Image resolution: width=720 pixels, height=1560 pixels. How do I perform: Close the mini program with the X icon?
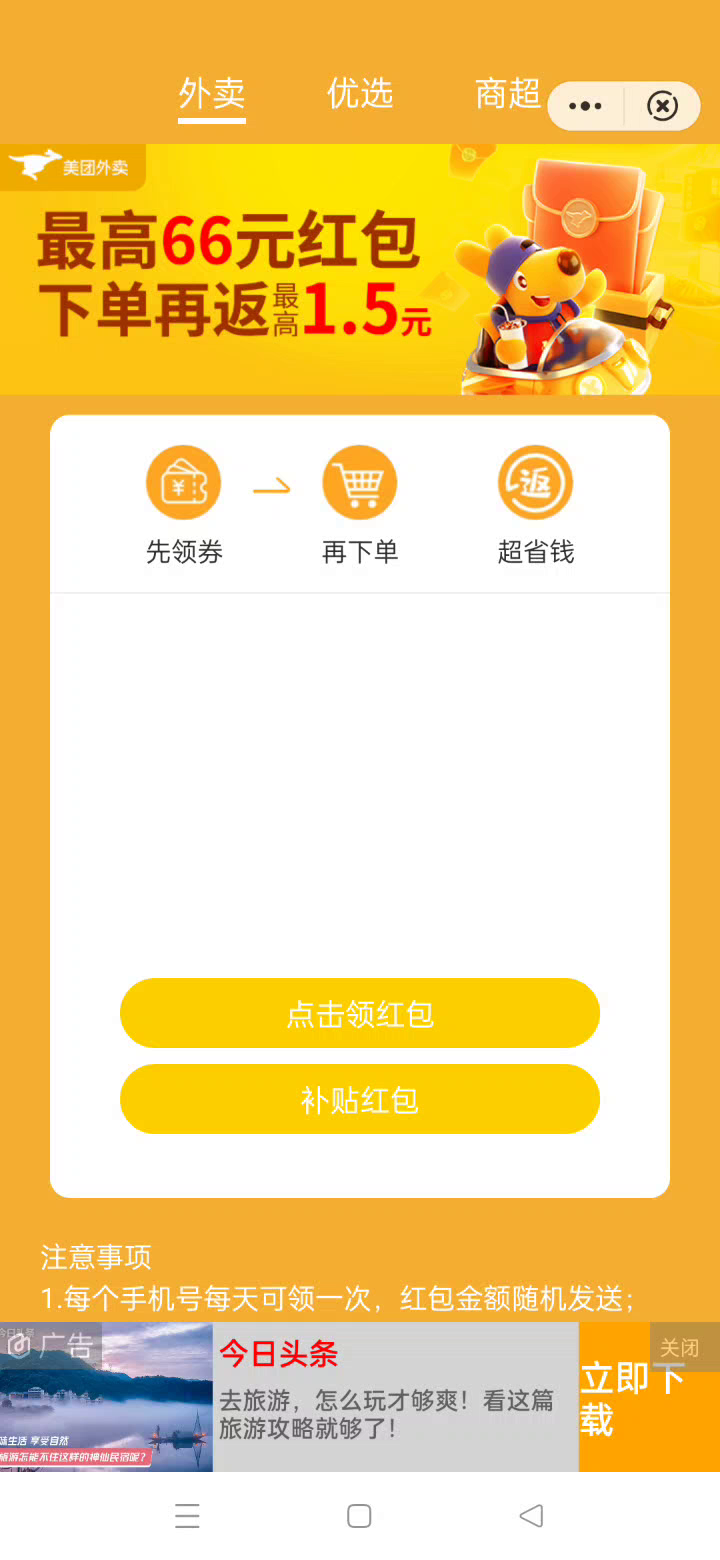[x=662, y=106]
